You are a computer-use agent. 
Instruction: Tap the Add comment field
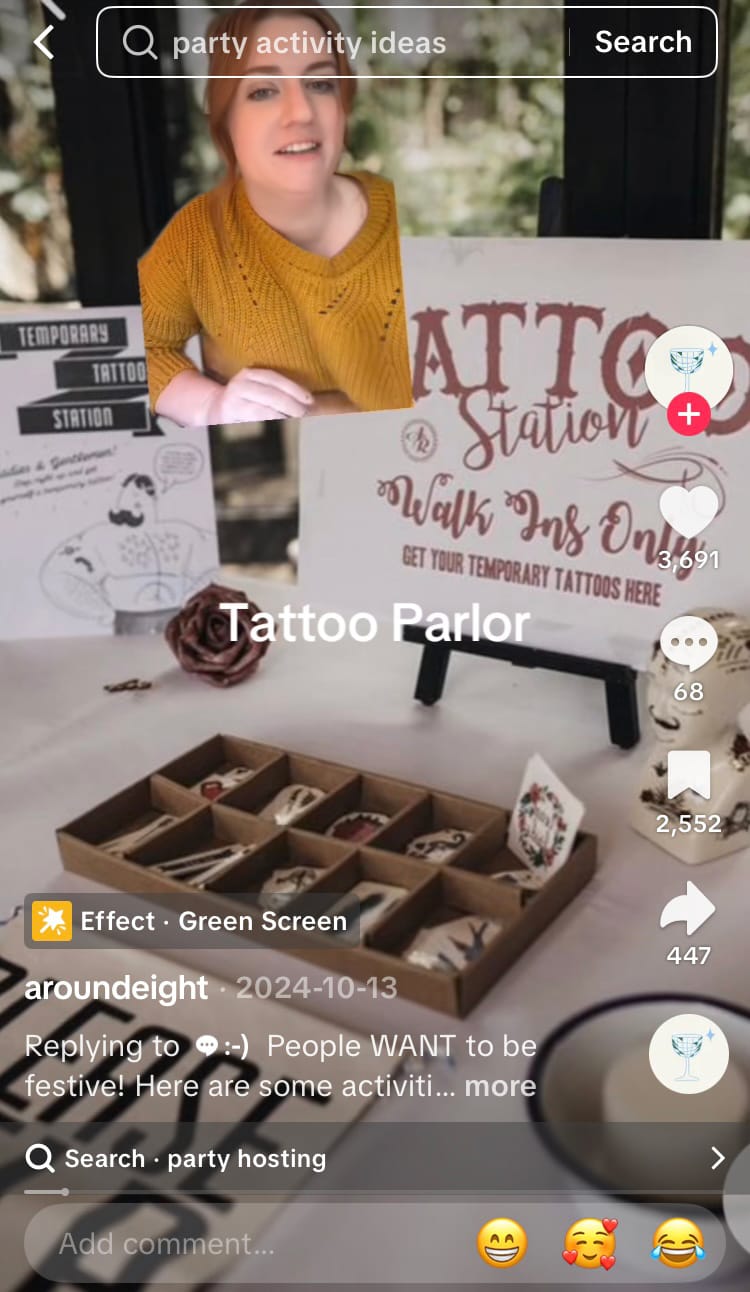click(240, 1243)
